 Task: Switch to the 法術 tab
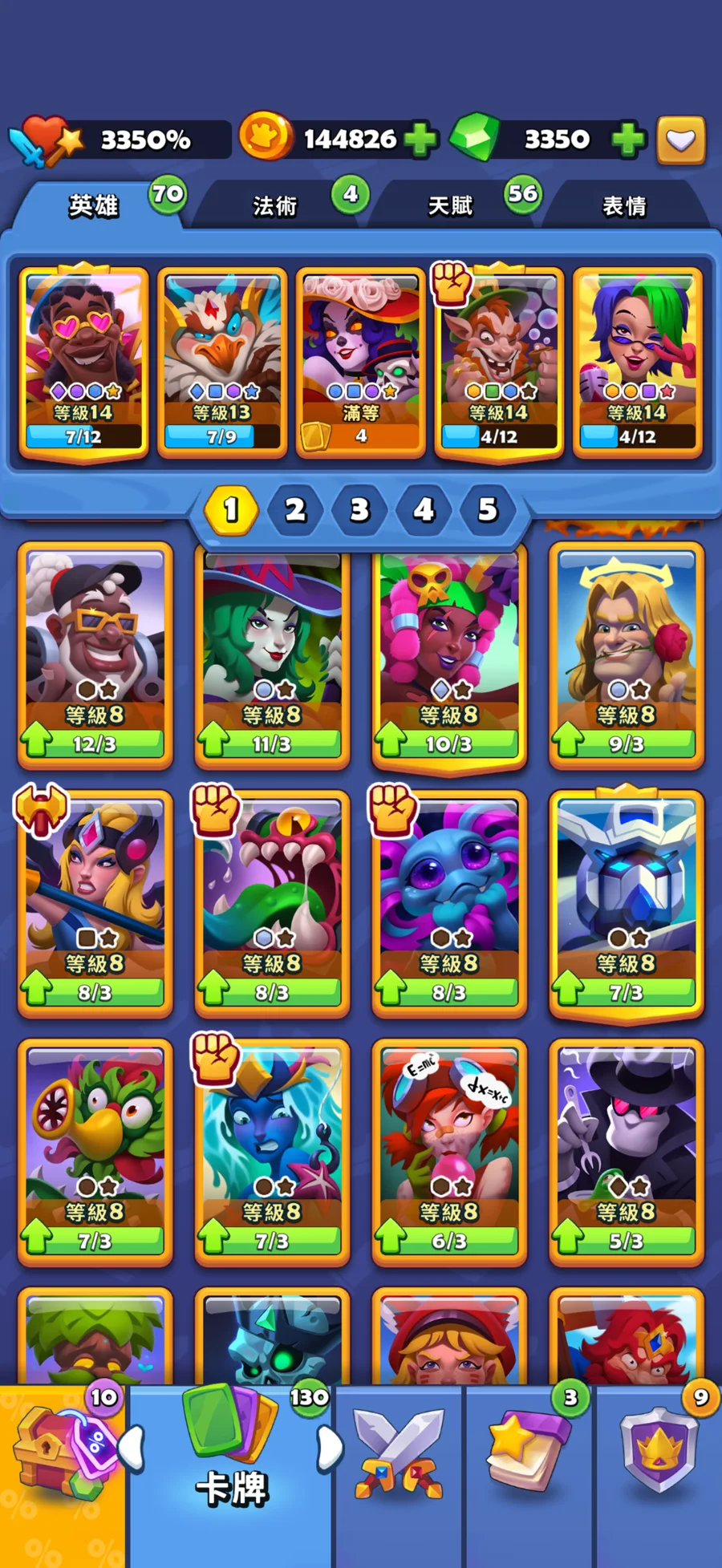point(275,206)
